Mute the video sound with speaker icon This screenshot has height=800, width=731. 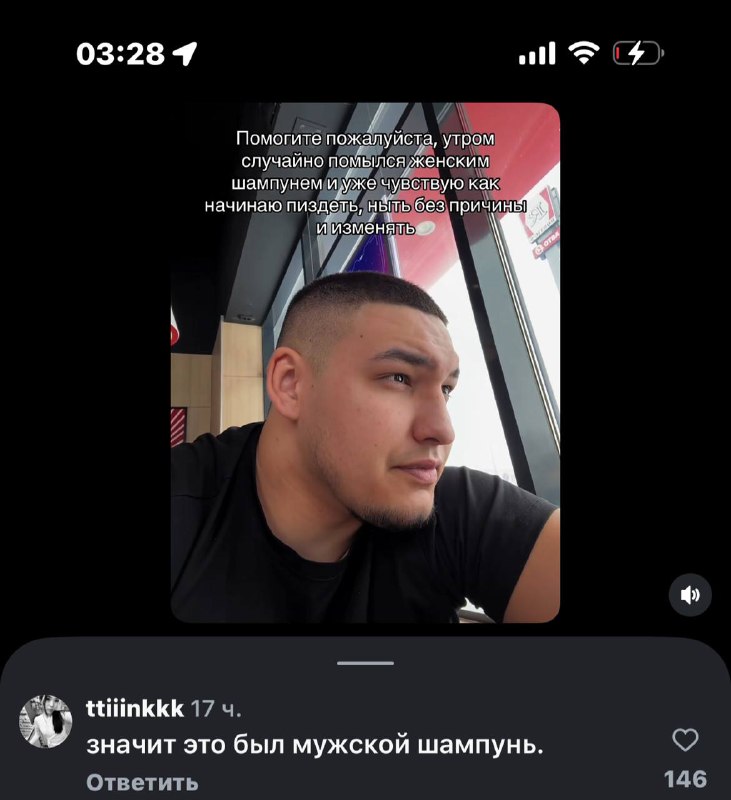(690, 594)
